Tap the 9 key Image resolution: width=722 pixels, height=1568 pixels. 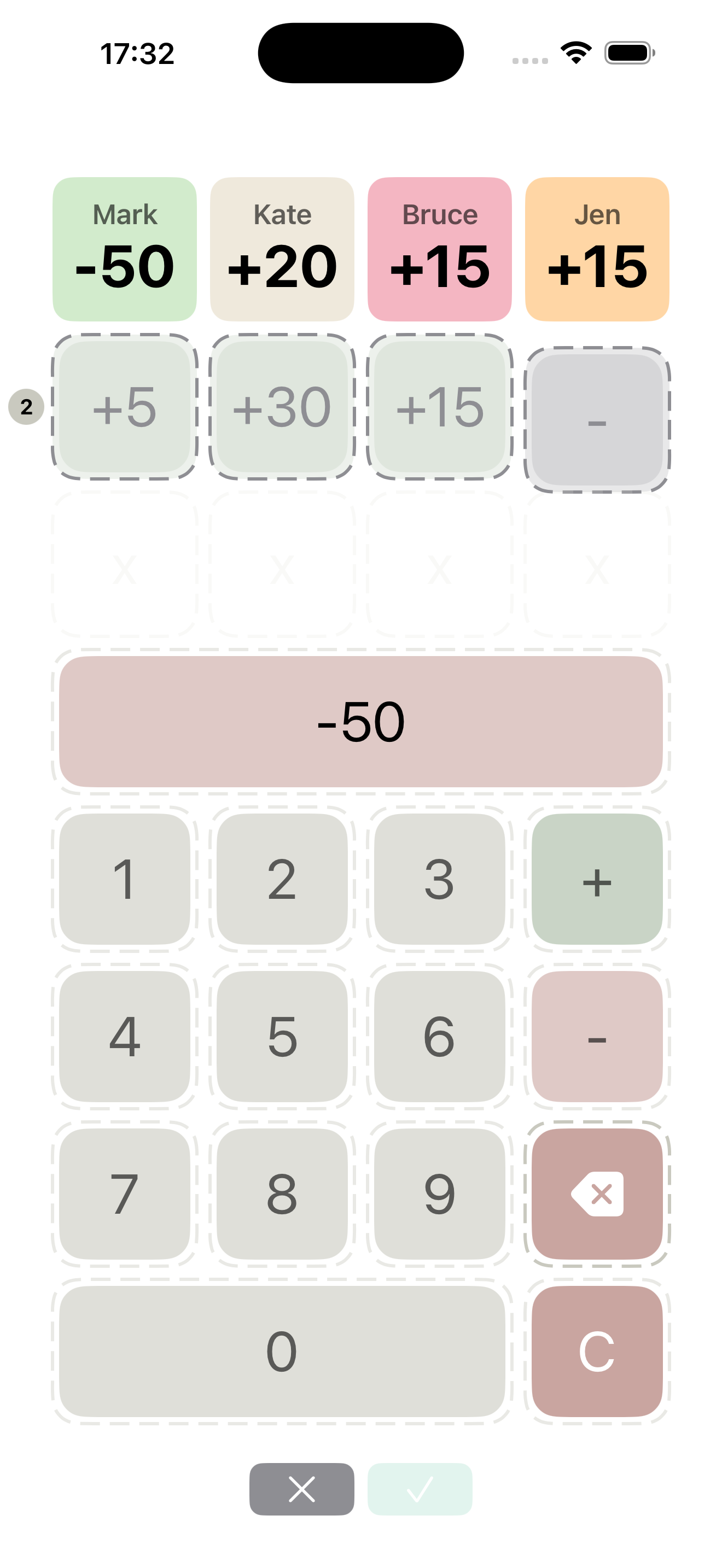point(439,1193)
